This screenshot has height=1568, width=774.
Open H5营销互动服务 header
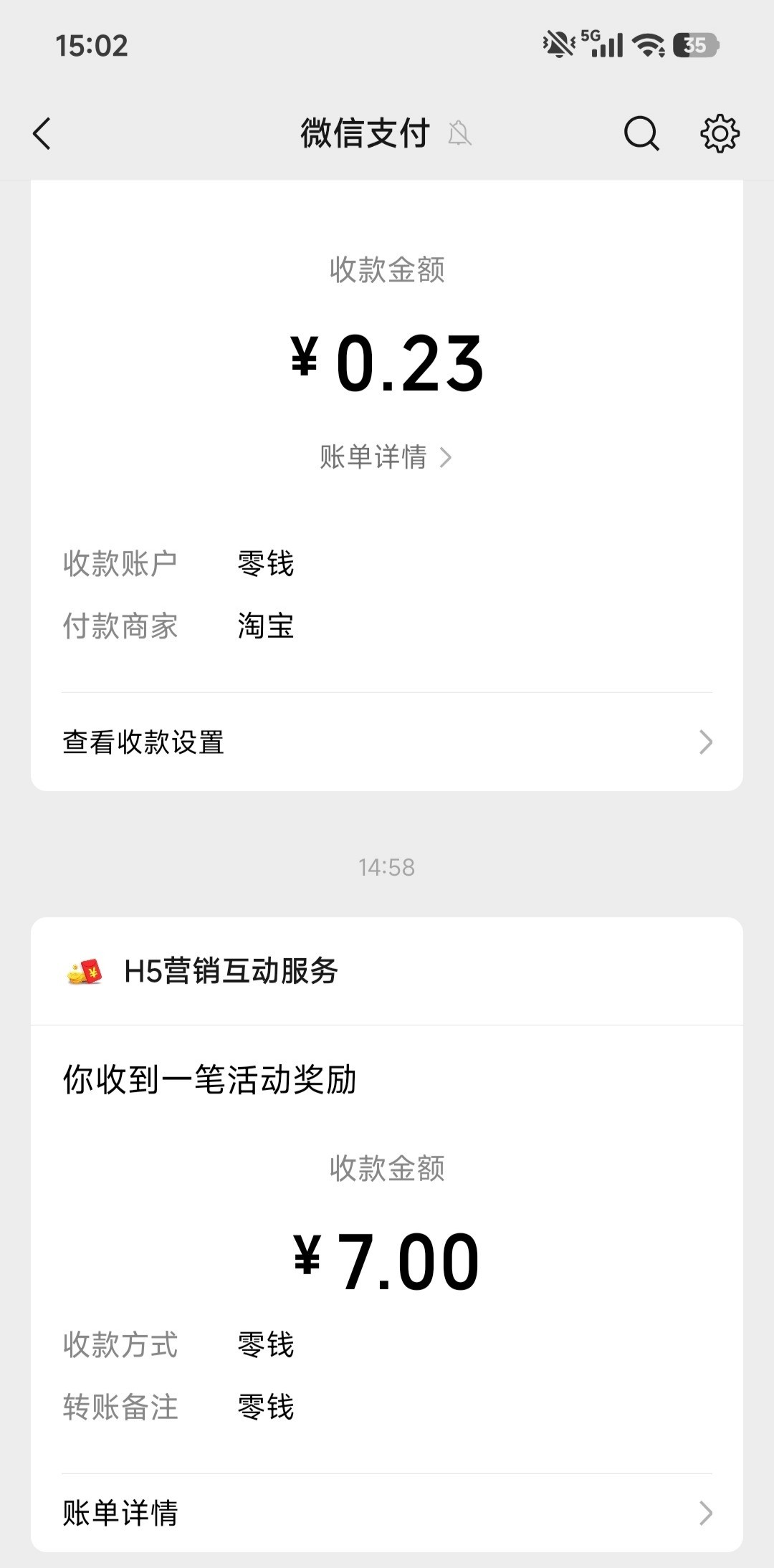point(229,972)
